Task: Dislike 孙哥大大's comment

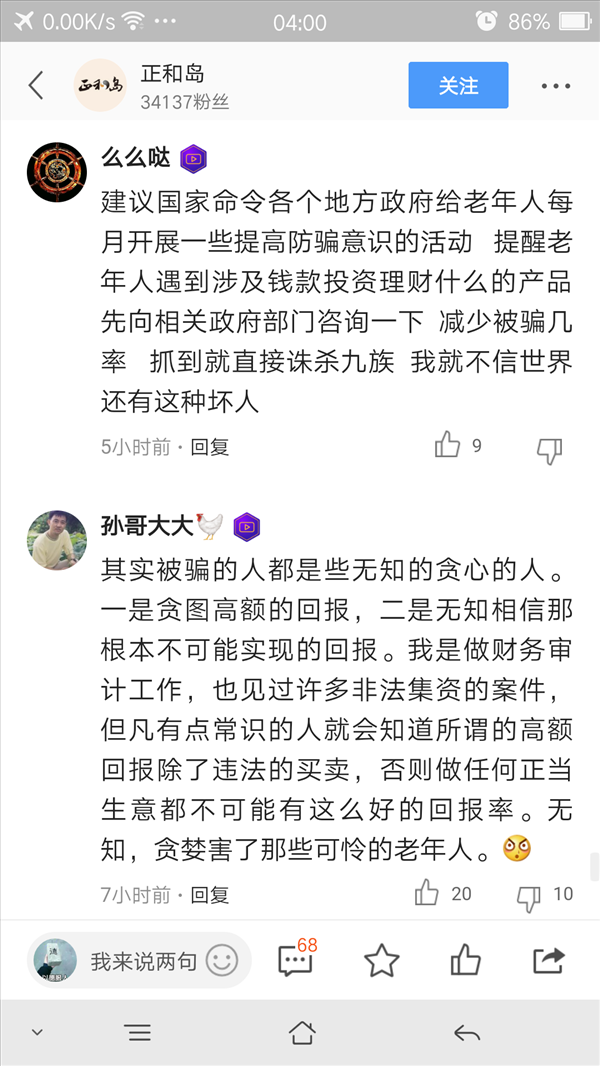Action: (528, 897)
